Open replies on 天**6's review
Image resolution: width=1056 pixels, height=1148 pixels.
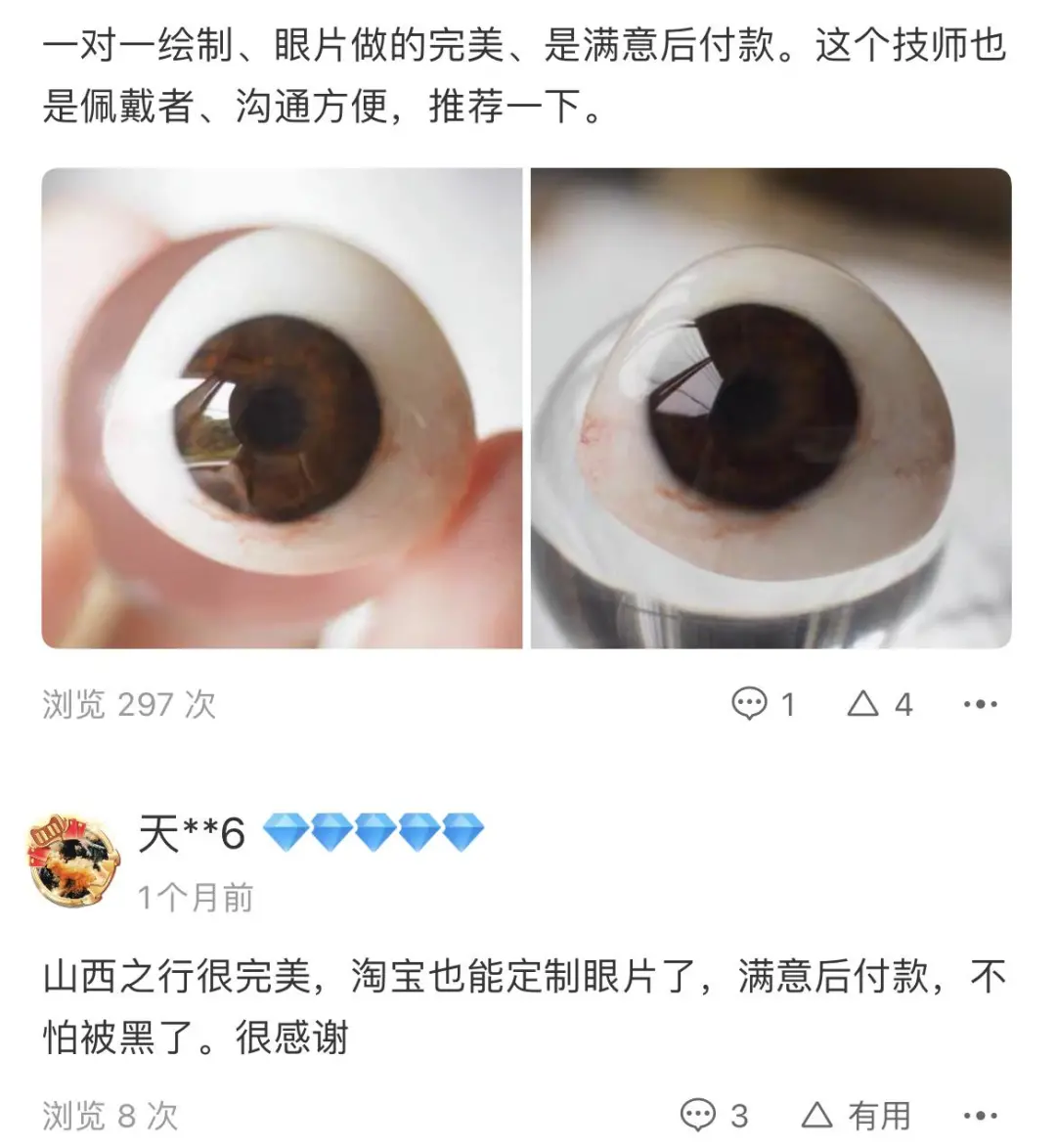714,1115
